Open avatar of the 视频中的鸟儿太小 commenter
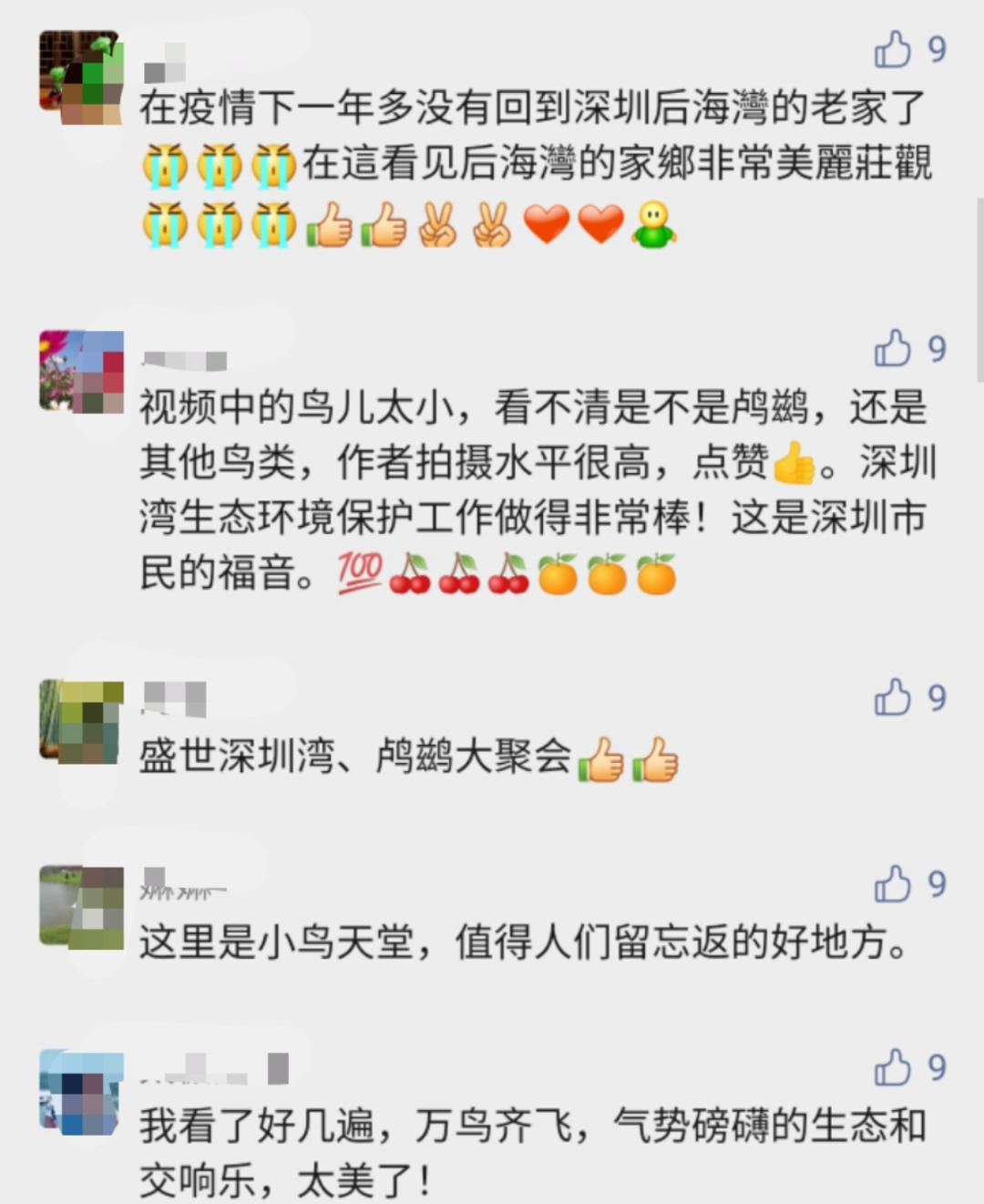The width and height of the screenshot is (984, 1204). point(80,372)
